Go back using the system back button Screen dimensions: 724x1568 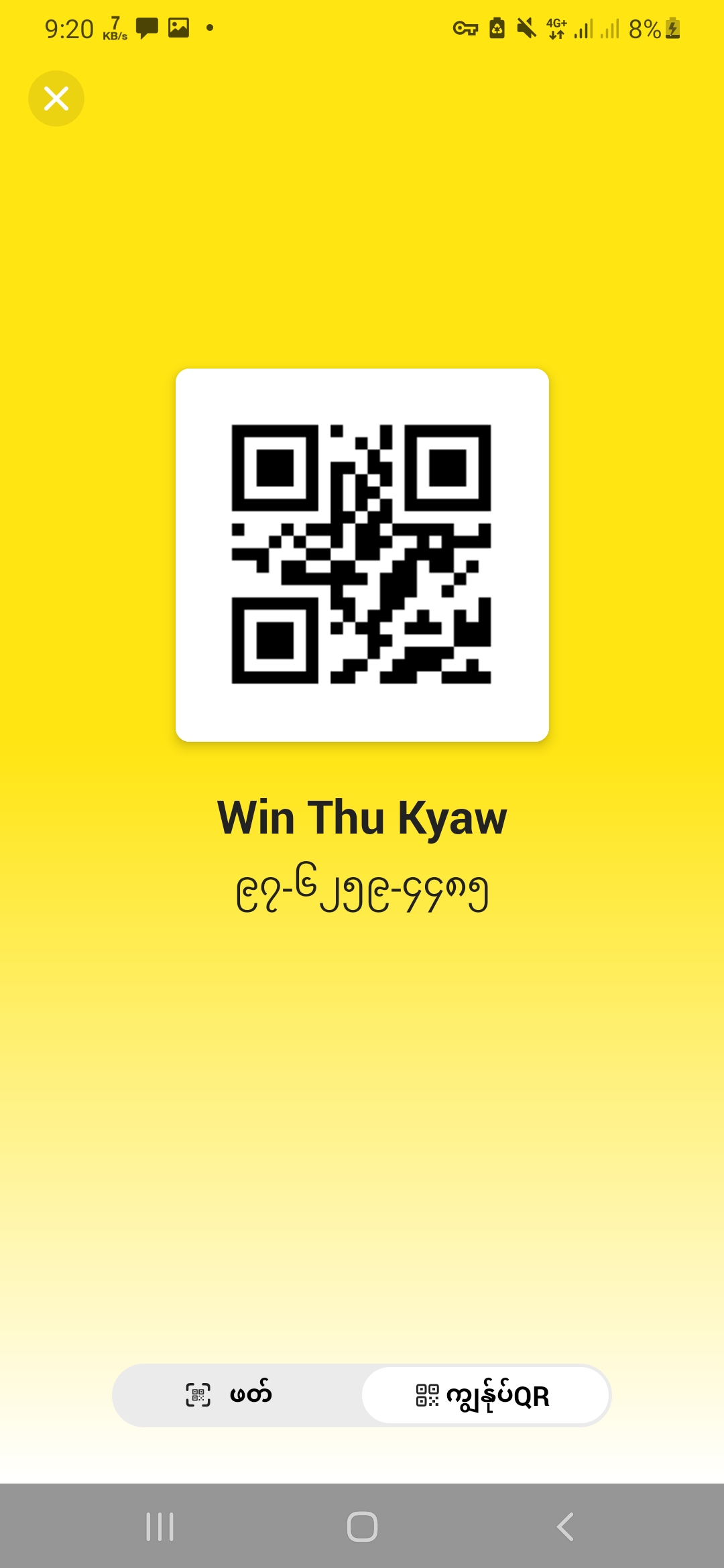click(x=565, y=1527)
